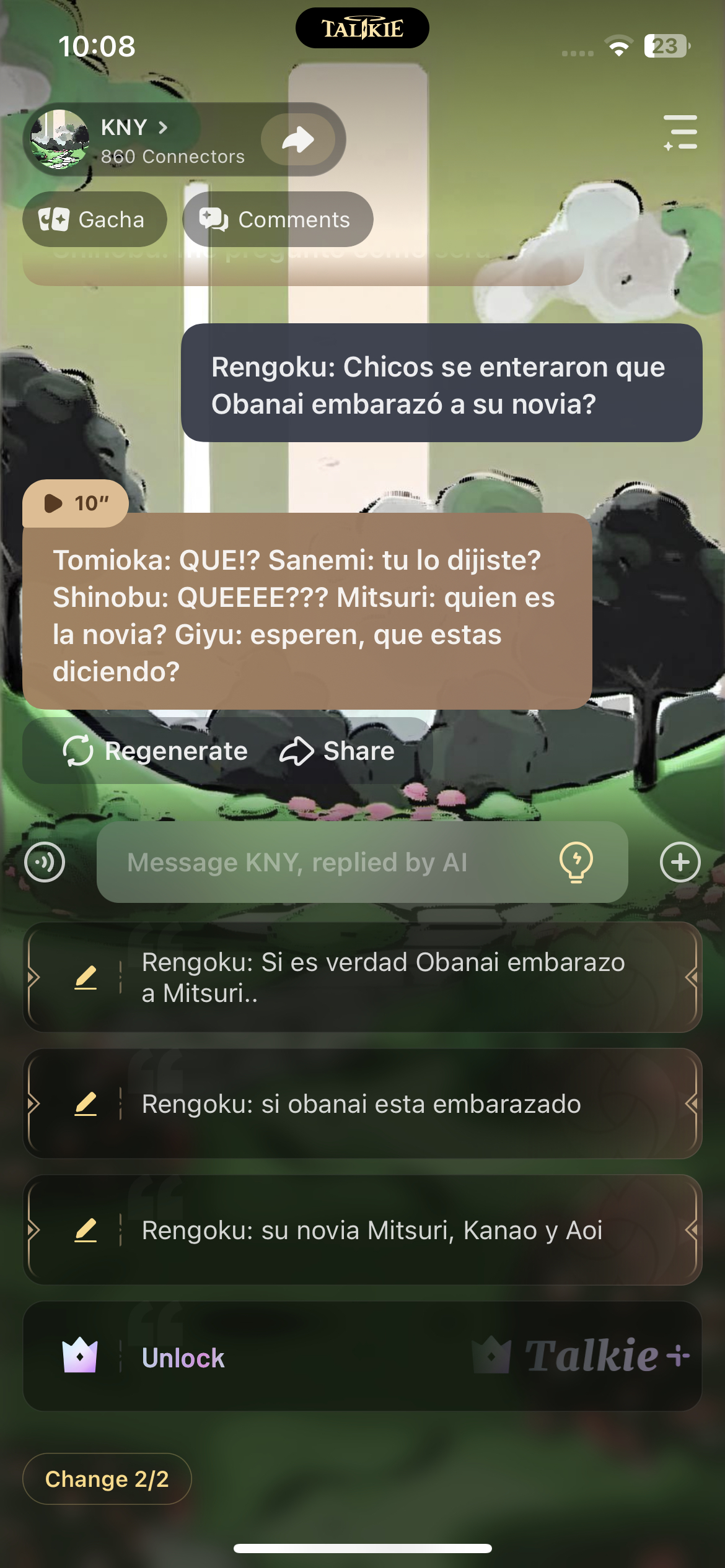The width and height of the screenshot is (725, 1568).
Task: Open the top-right chat menu icon
Action: point(680,132)
